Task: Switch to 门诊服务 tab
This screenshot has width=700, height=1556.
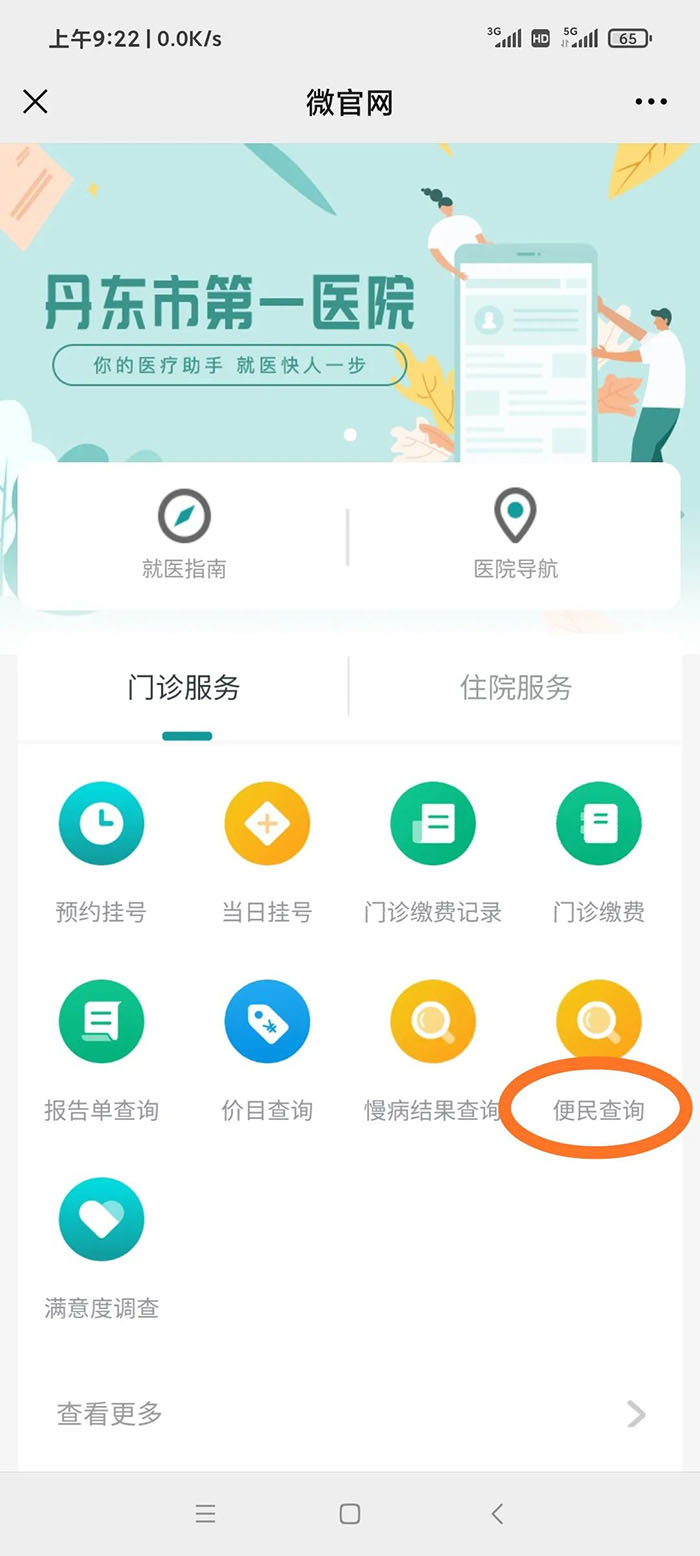Action: [184, 688]
